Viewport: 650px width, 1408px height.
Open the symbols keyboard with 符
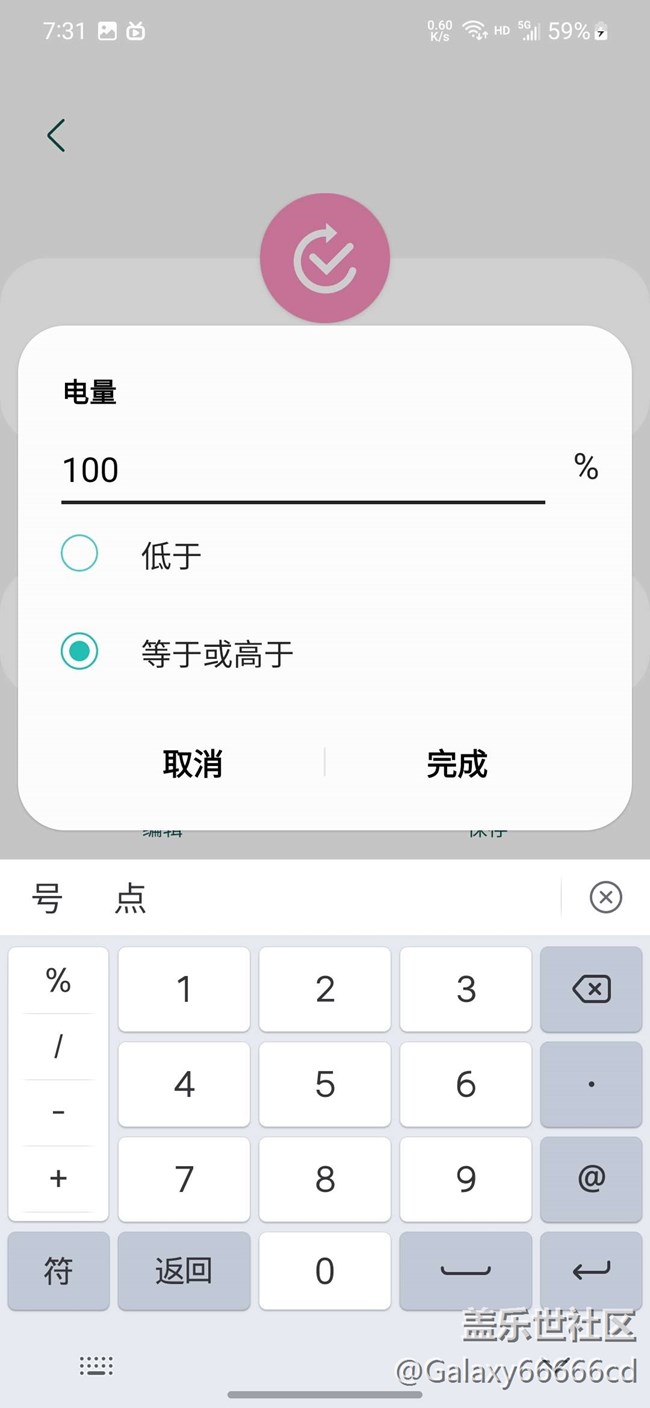point(58,1271)
